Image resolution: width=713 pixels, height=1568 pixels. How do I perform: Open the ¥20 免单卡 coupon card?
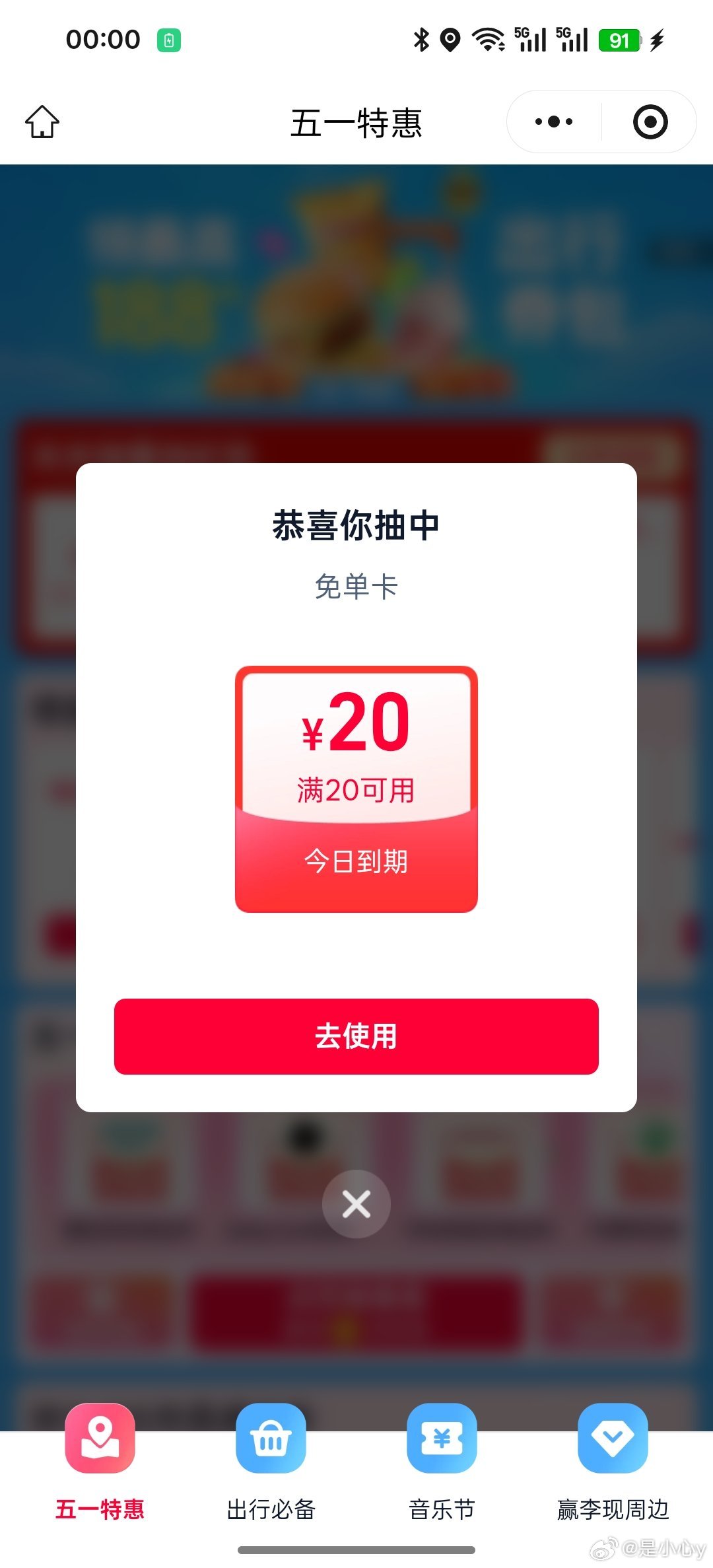[x=356, y=789]
